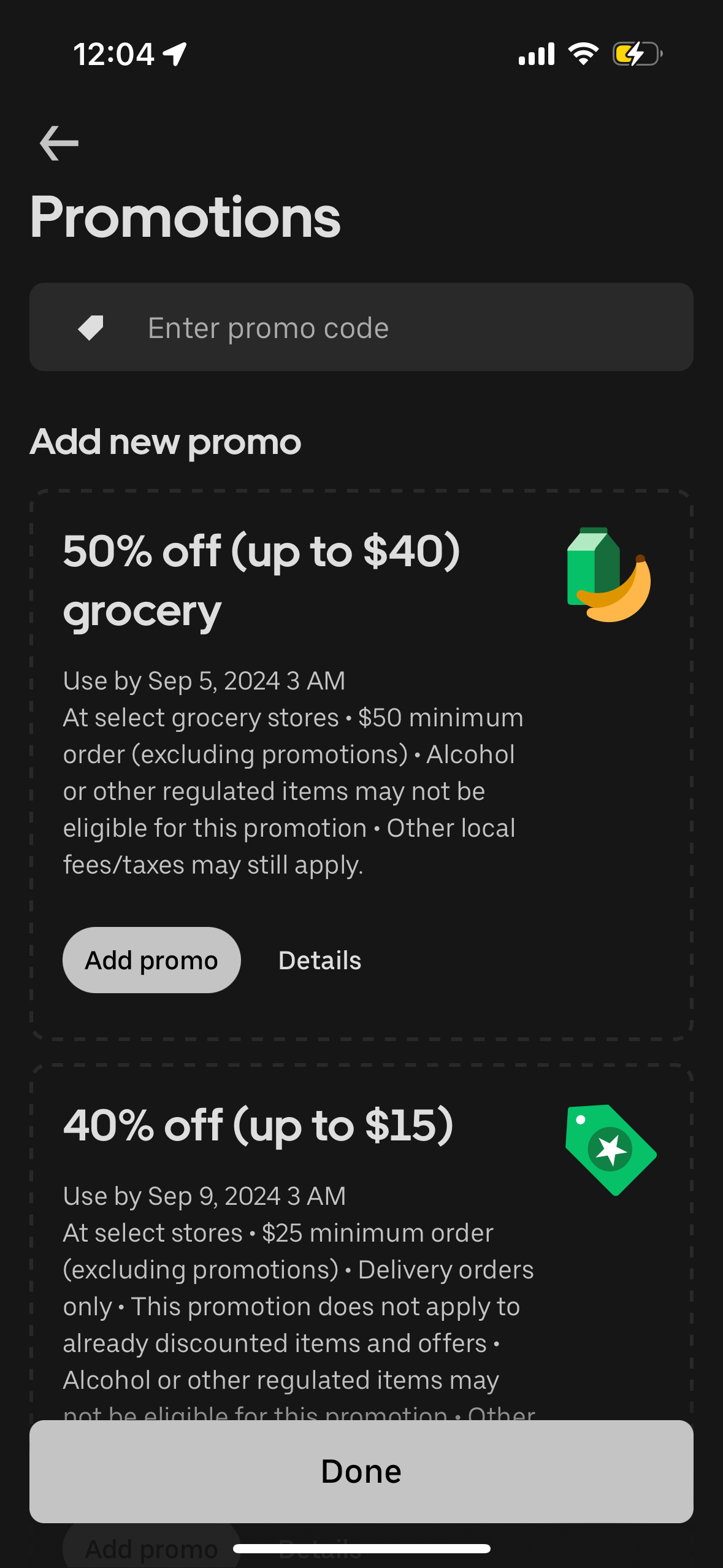The width and height of the screenshot is (723, 1568).
Task: Open Details for the grocery promotion
Action: (x=319, y=959)
